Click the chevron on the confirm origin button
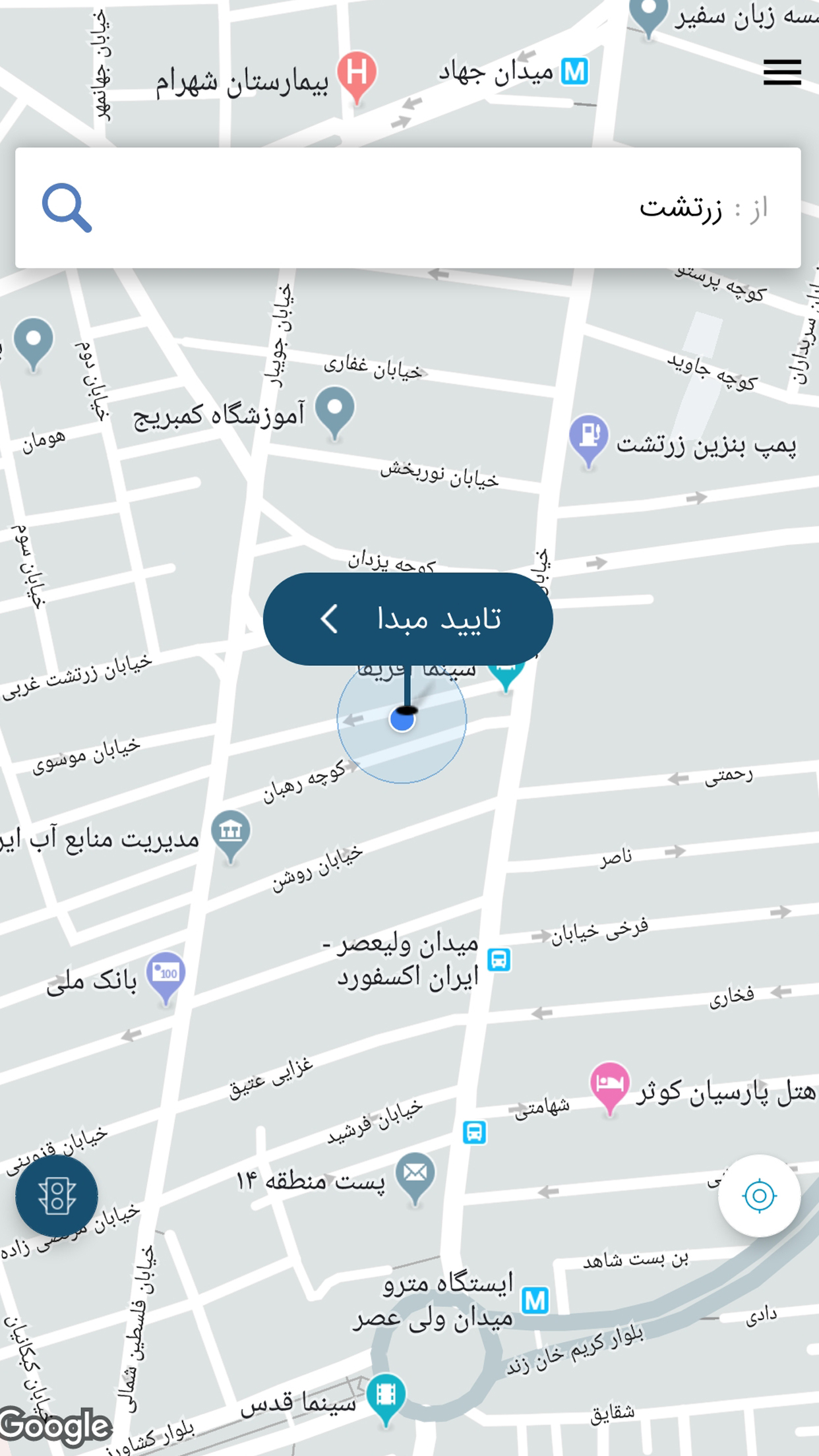819x1456 pixels. [x=328, y=619]
